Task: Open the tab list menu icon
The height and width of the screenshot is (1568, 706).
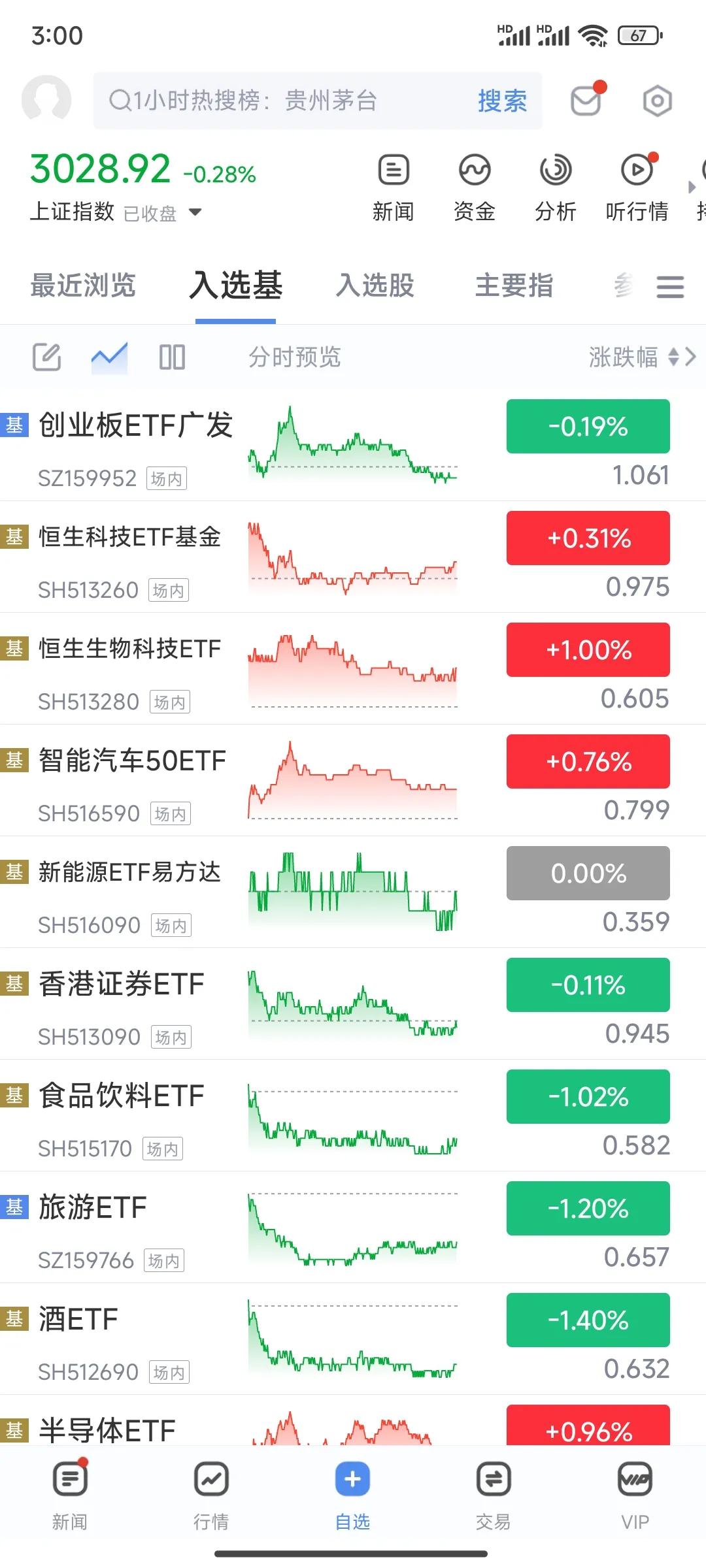Action: click(x=670, y=286)
